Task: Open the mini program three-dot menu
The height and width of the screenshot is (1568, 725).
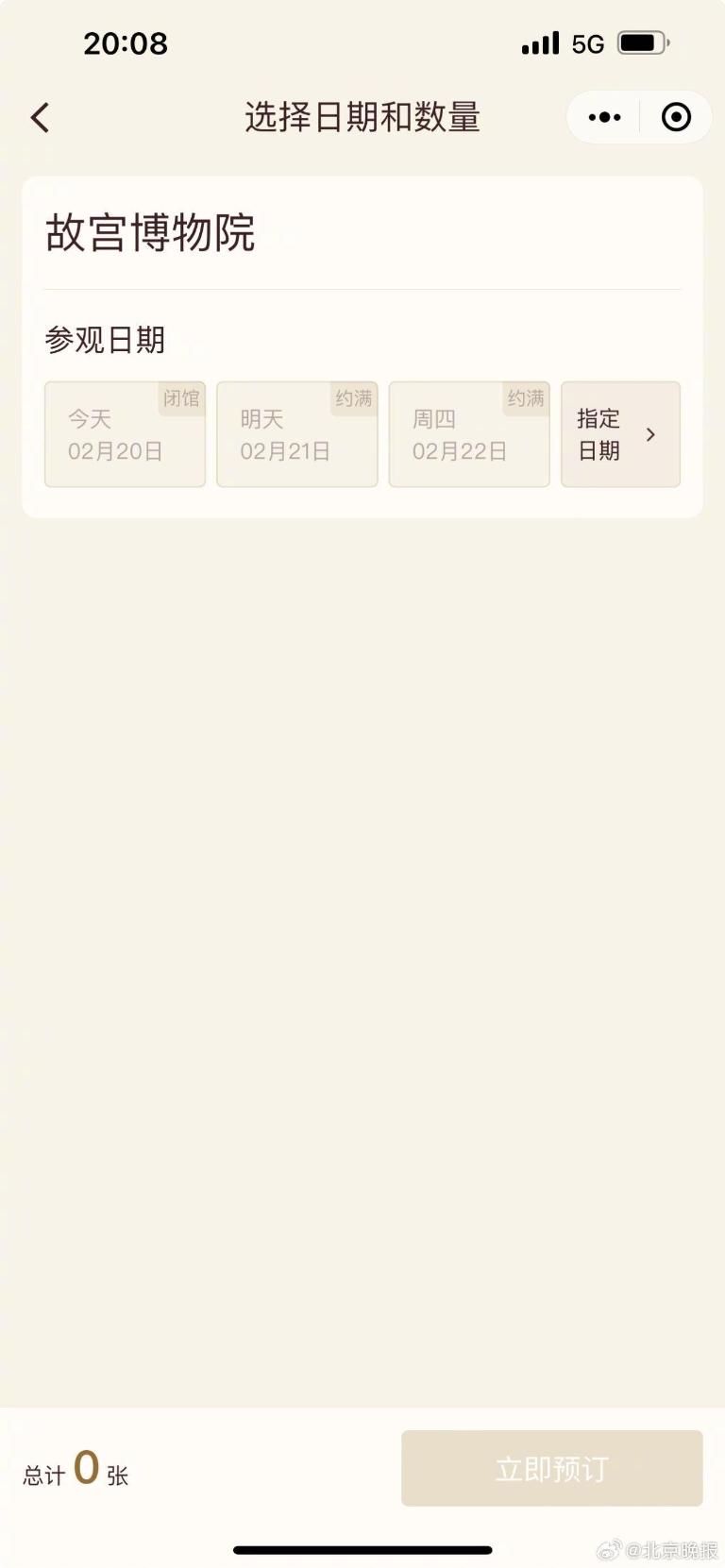Action: pyautogui.click(x=604, y=118)
